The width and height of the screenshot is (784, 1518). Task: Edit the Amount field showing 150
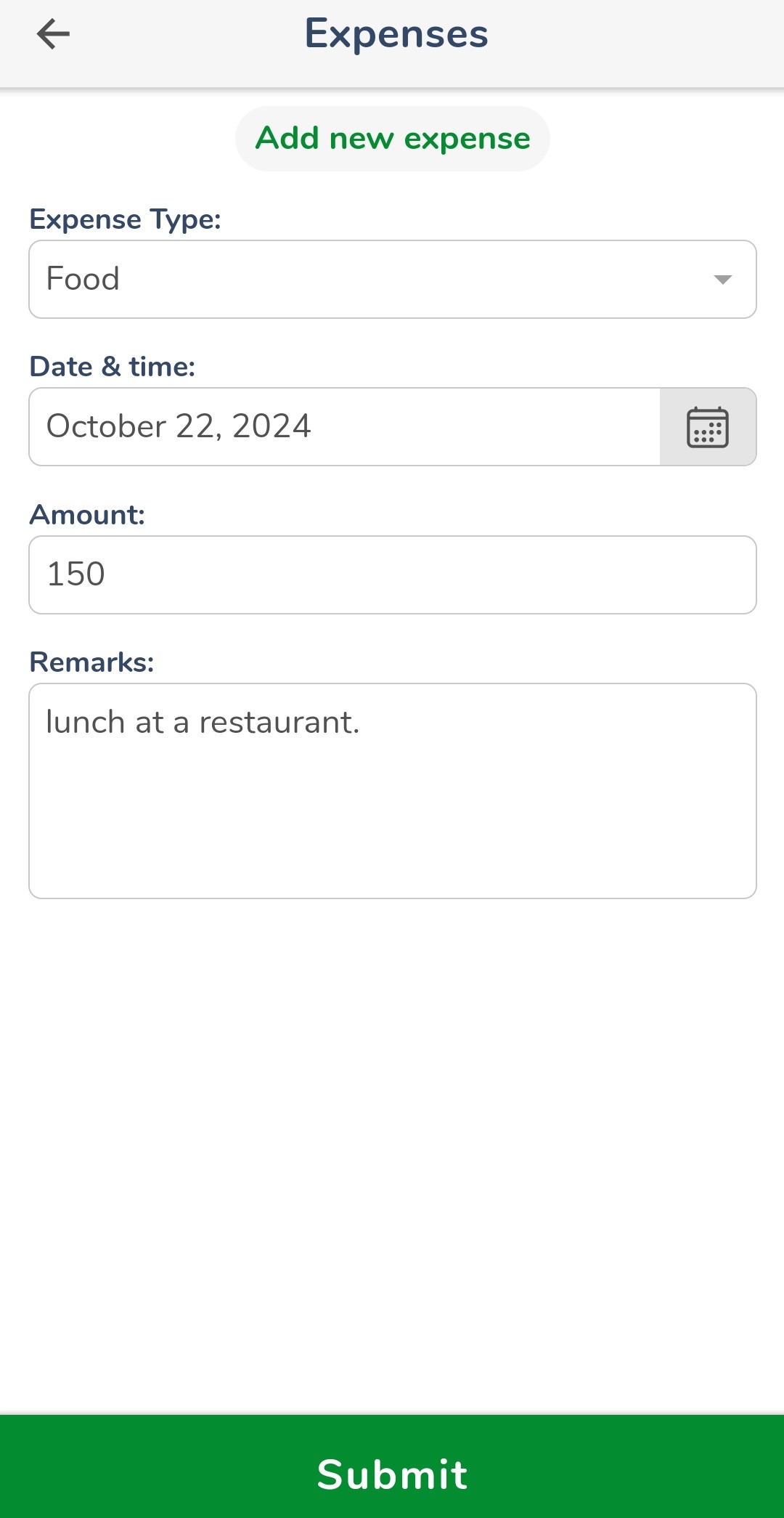(393, 575)
